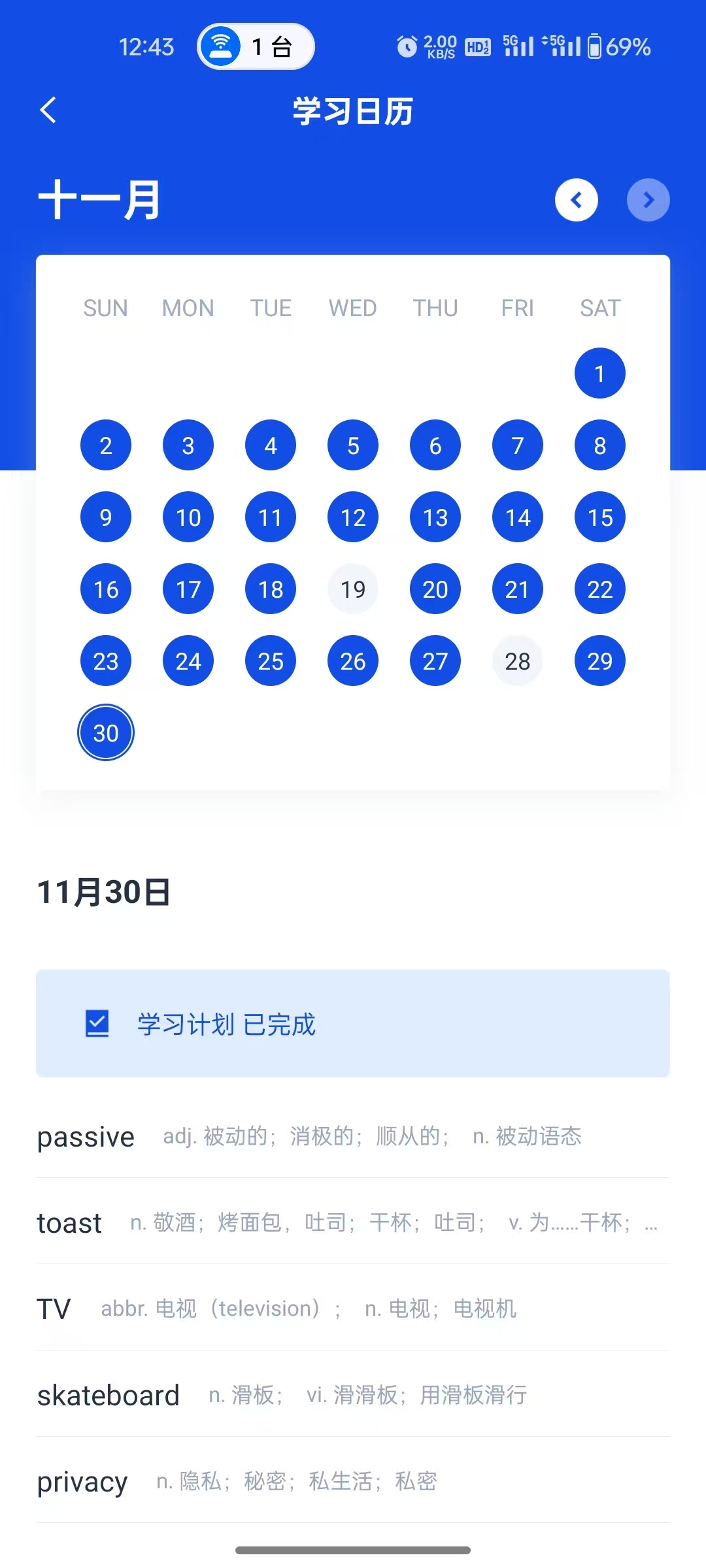The image size is (706, 1568).
Task: Select November 19 on the calendar
Action: (x=352, y=588)
